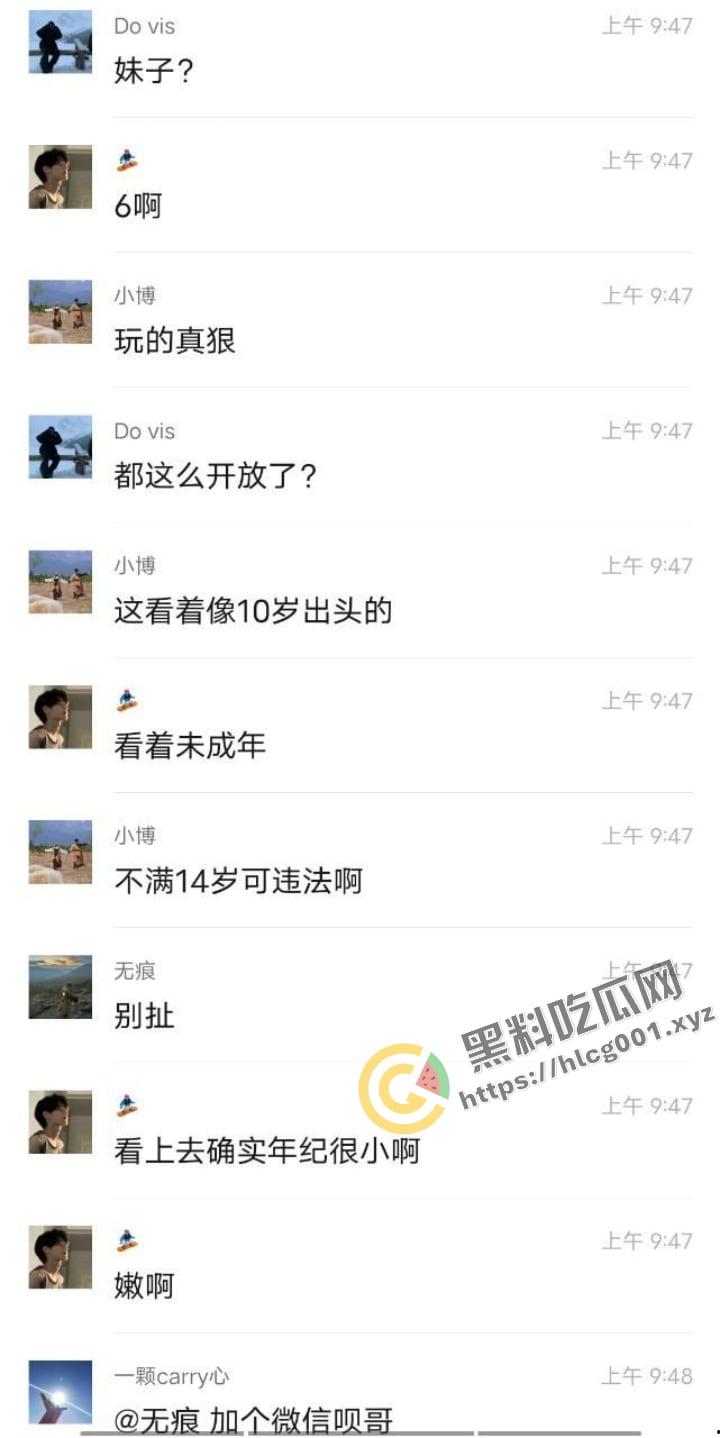The height and width of the screenshot is (1438, 720).
Task: Click Do vis's avatar next to "妹子?"
Action: (x=59, y=42)
